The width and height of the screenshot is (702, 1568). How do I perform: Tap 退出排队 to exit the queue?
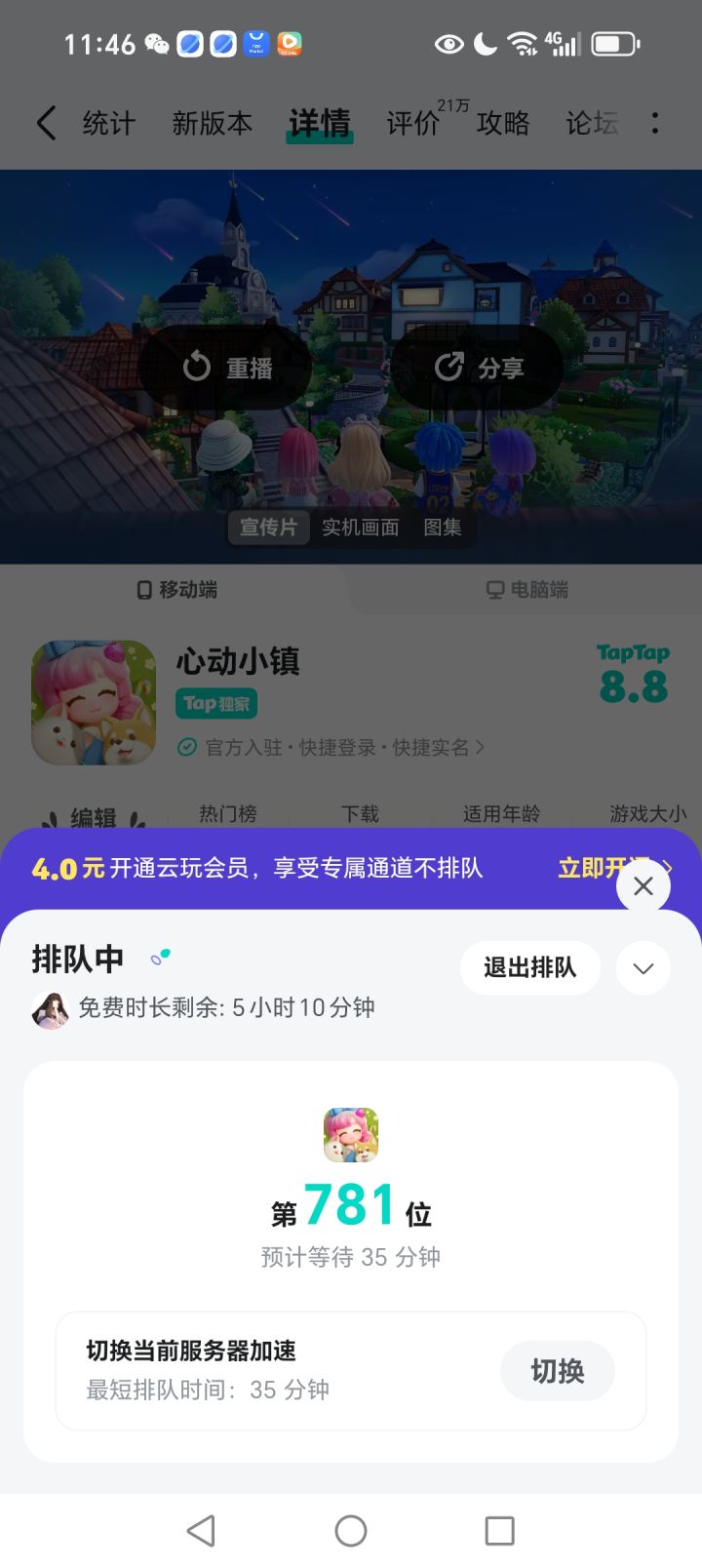[529, 967]
